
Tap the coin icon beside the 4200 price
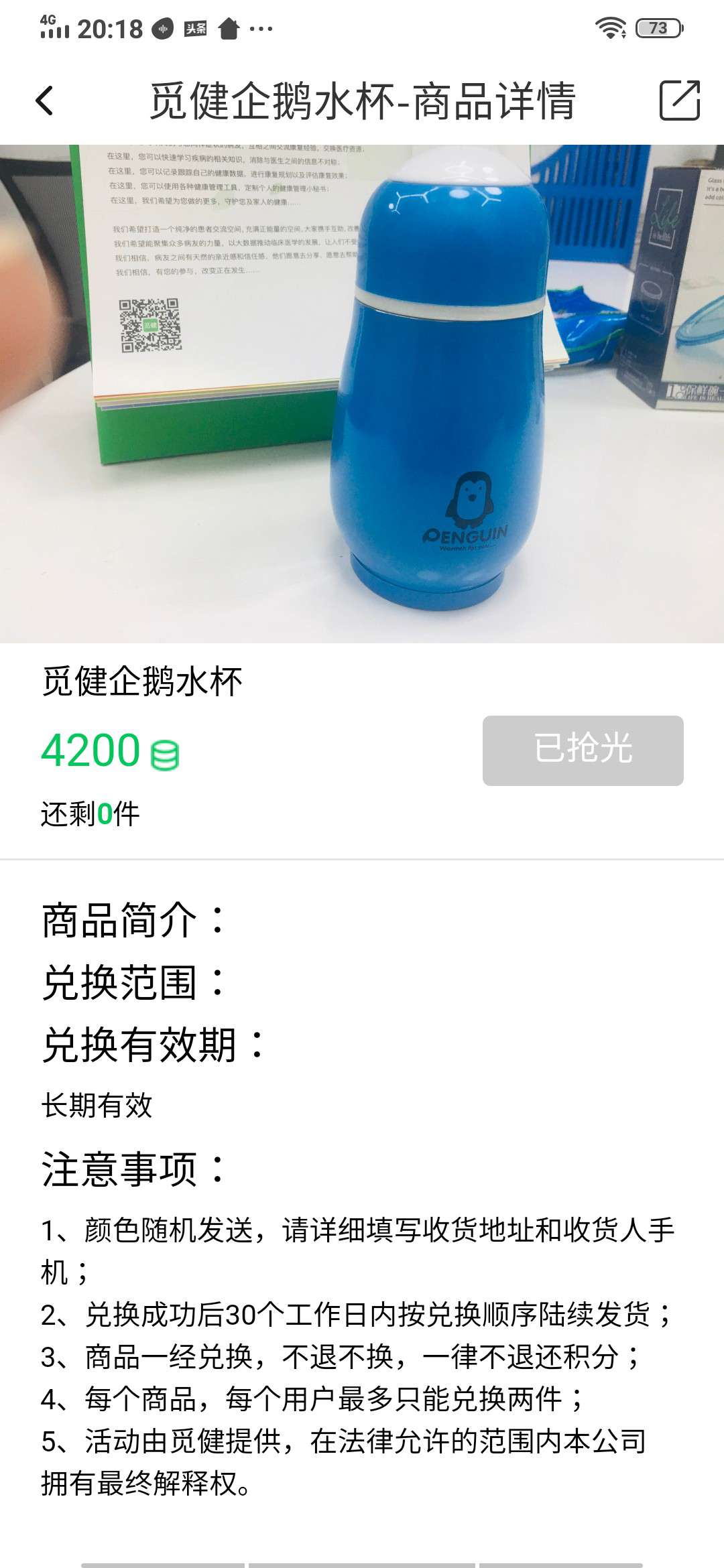point(166,756)
